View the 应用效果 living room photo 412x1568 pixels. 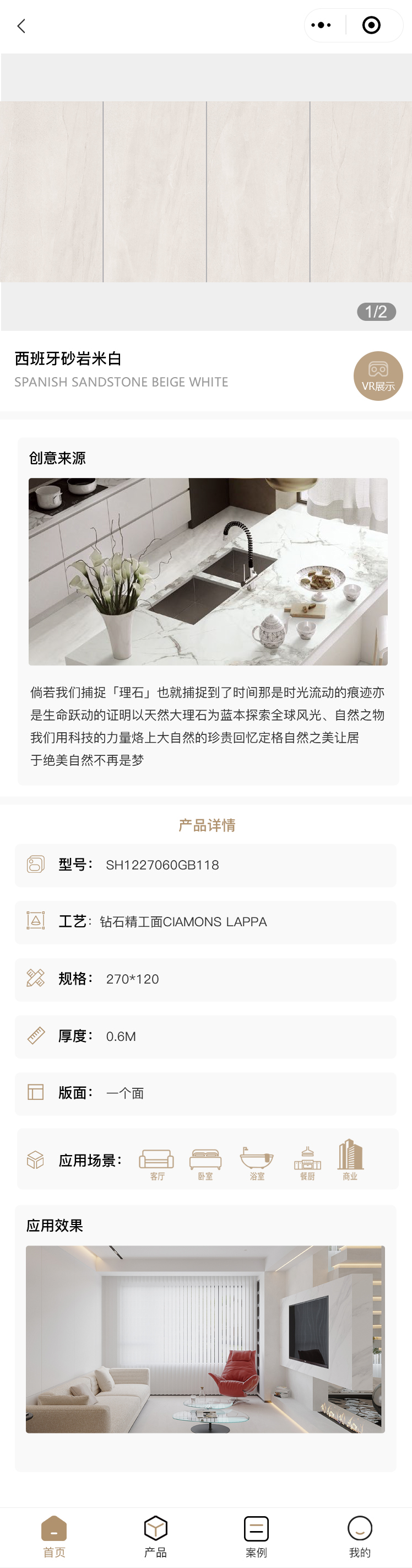[205, 1339]
